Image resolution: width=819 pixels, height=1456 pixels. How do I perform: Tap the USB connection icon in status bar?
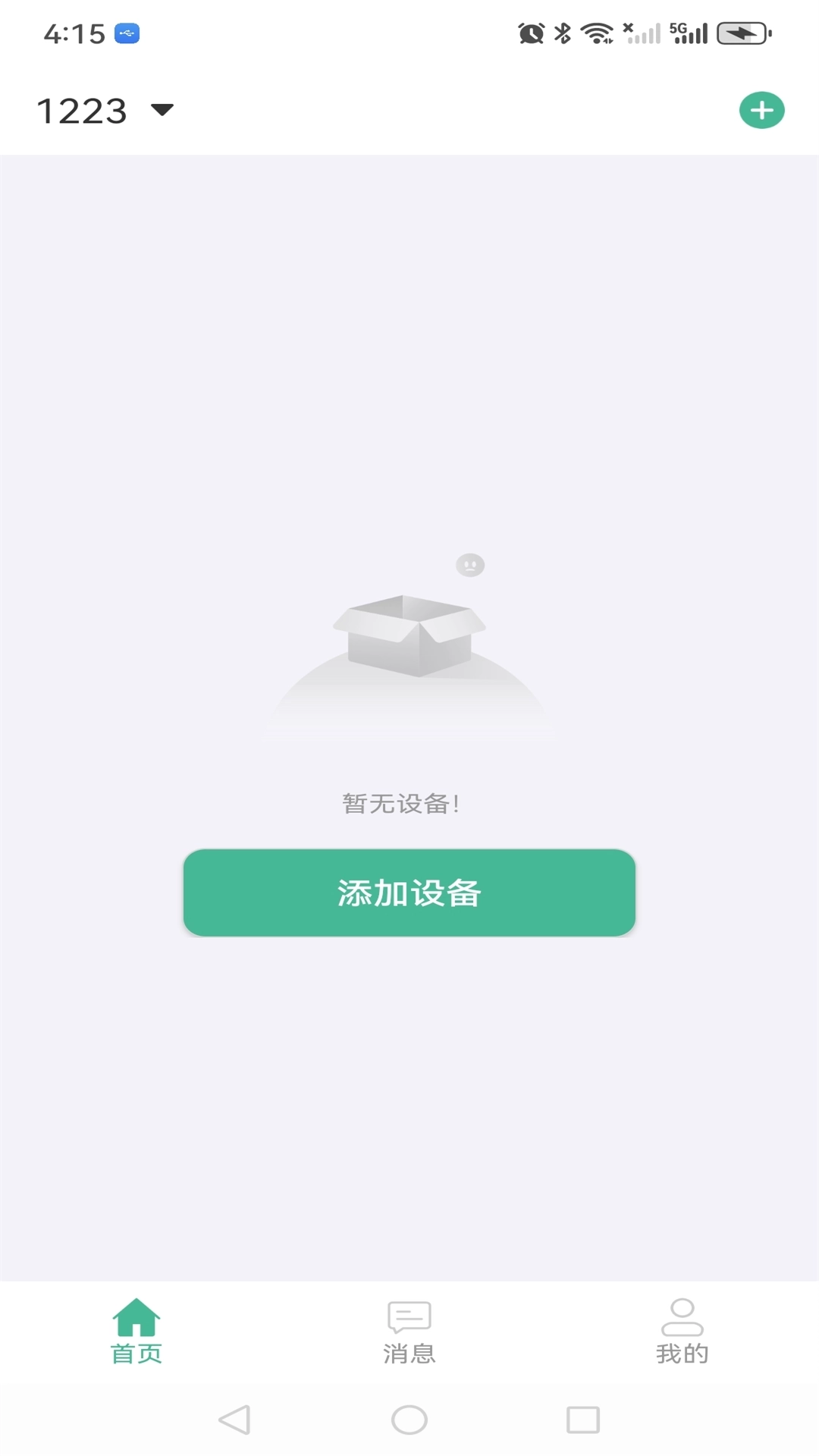[x=127, y=33]
